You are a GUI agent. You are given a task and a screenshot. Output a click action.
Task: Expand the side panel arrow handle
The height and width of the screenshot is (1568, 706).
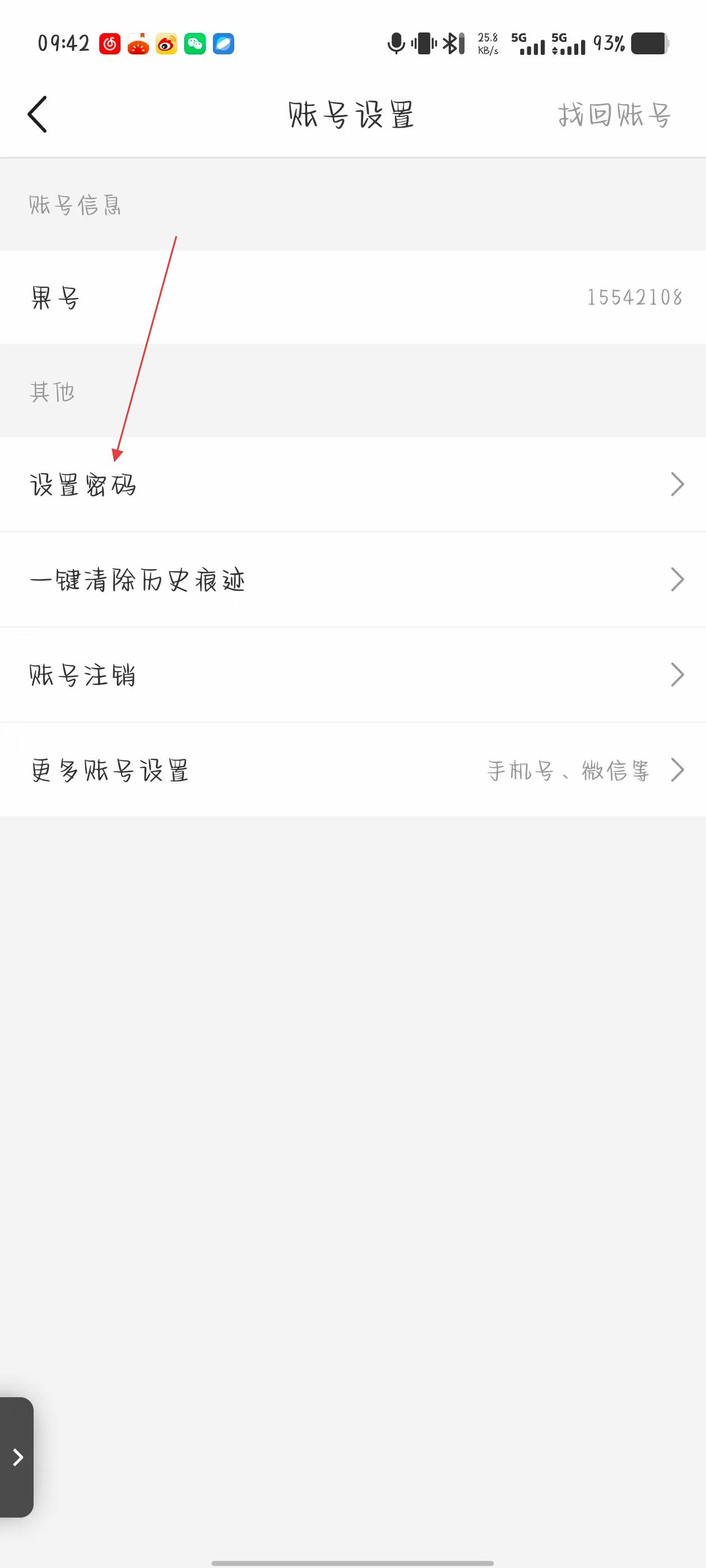coord(17,1457)
